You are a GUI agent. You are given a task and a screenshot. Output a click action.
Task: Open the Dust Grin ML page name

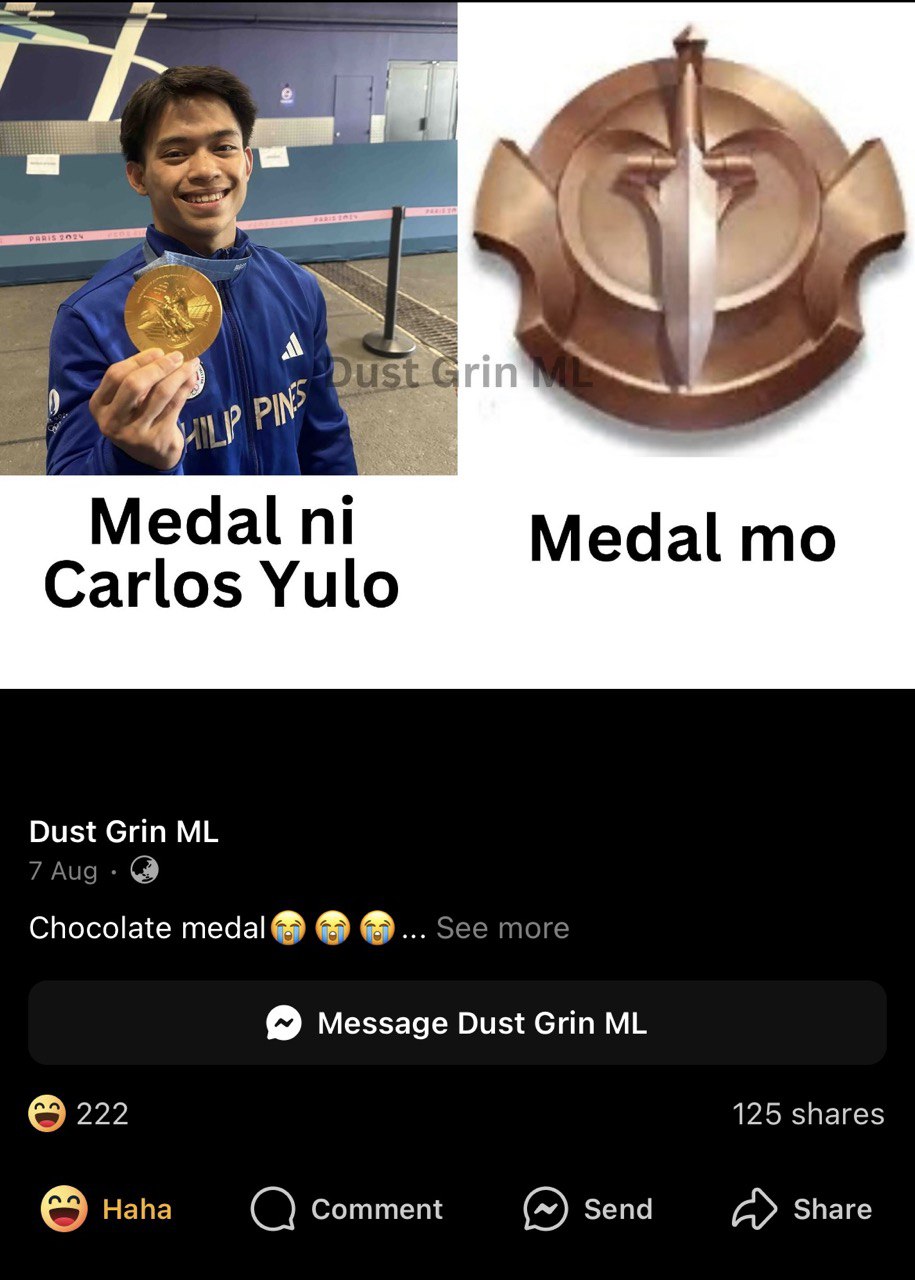124,831
